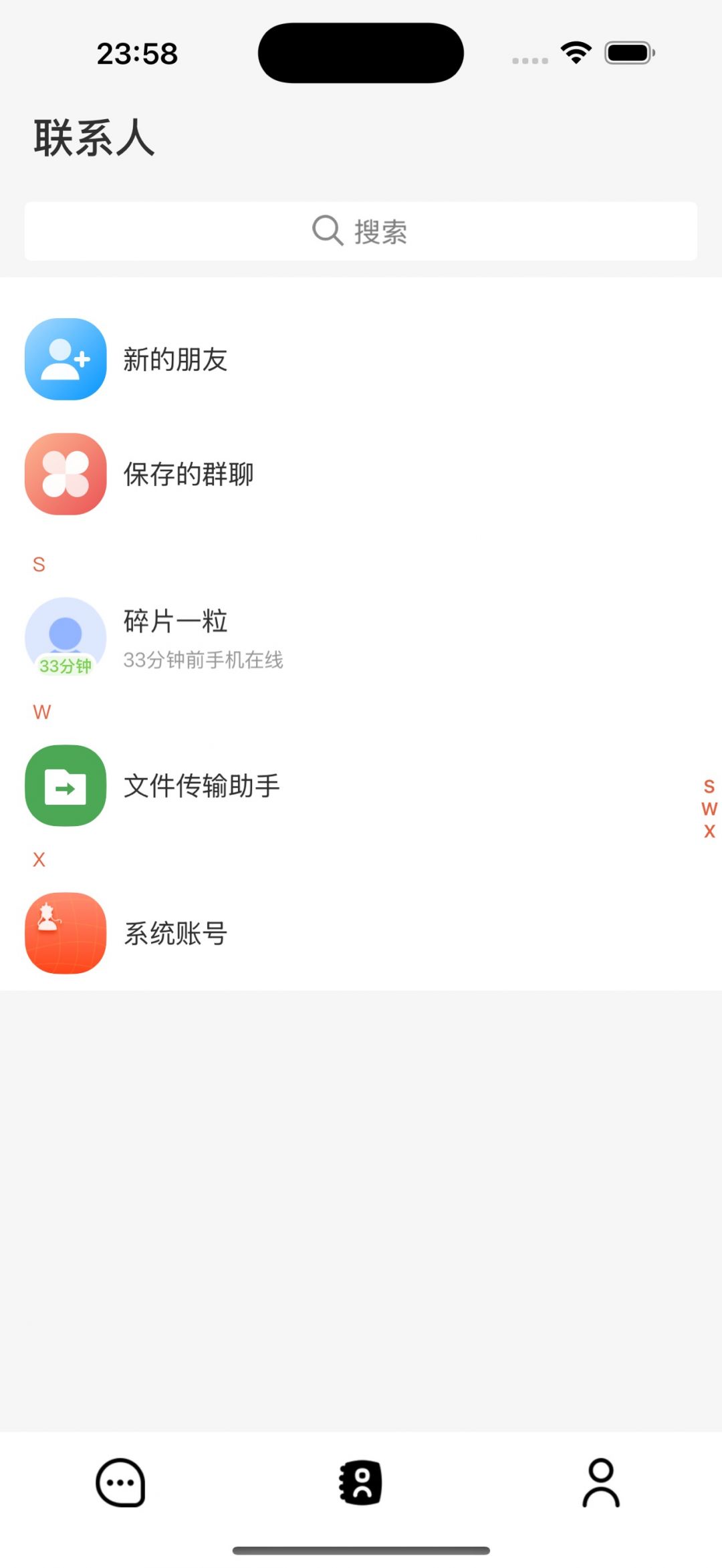Screen dimensions: 722x1568
Task: Switch to the chats tab
Action: coord(120,1482)
